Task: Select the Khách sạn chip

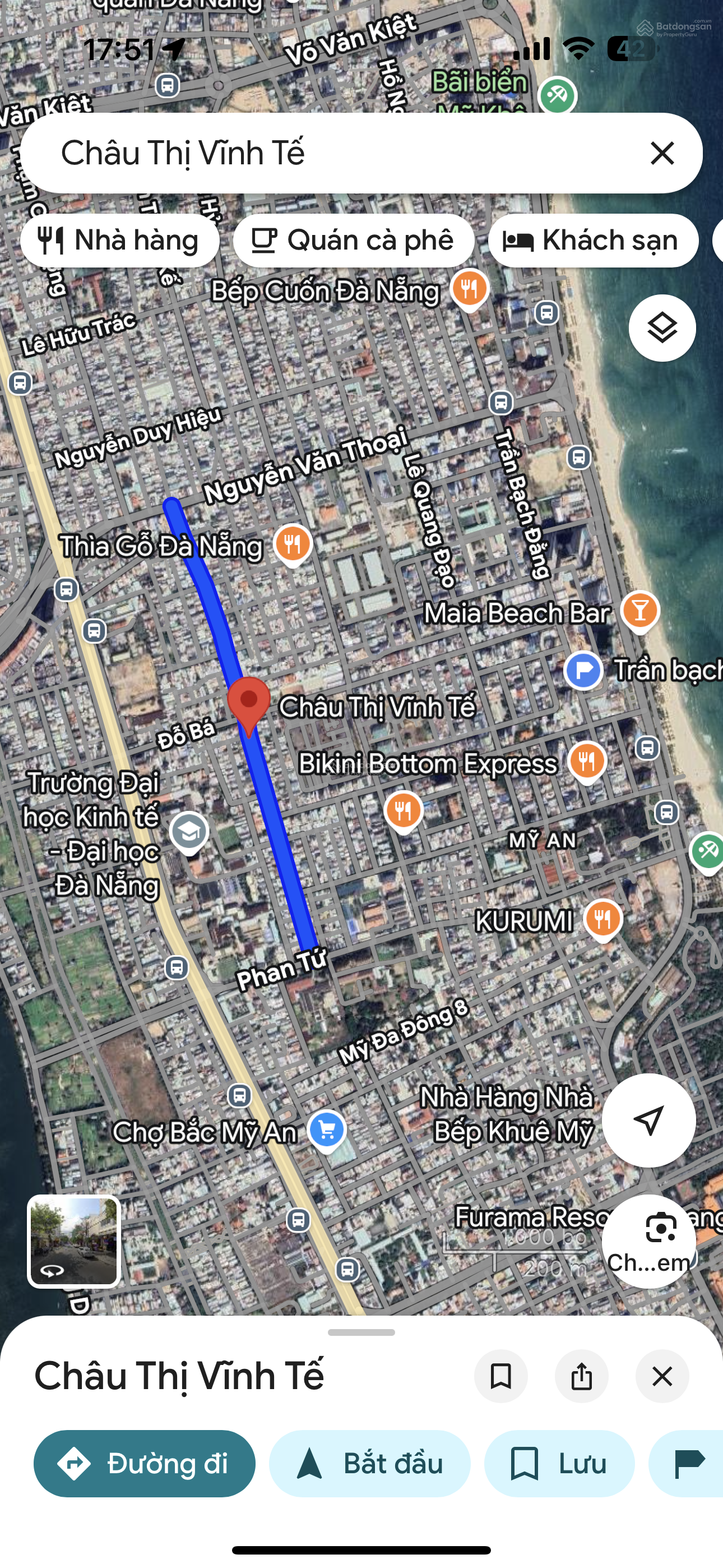Action: coord(592,241)
